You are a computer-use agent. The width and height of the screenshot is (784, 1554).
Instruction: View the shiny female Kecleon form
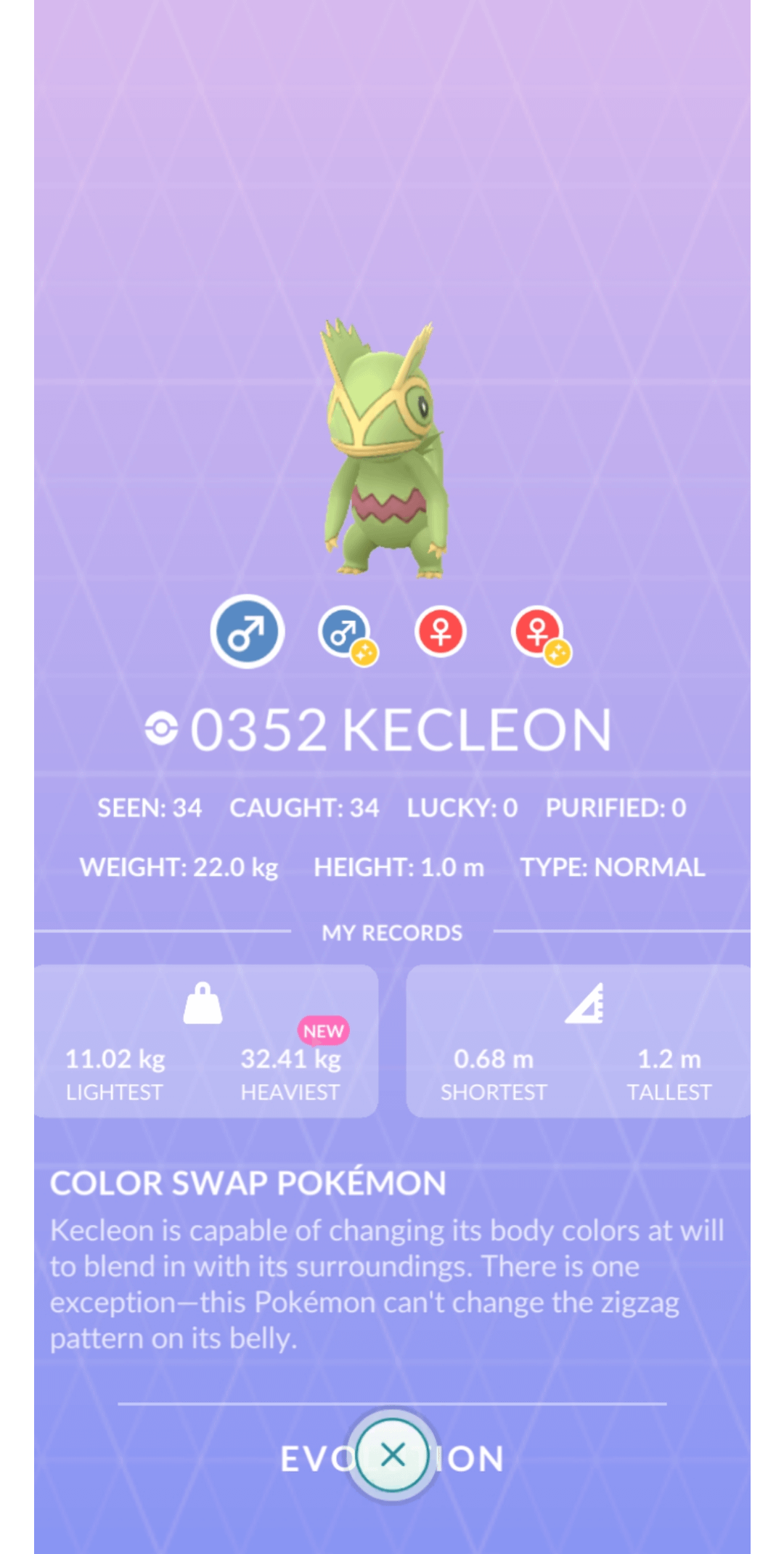(x=538, y=632)
